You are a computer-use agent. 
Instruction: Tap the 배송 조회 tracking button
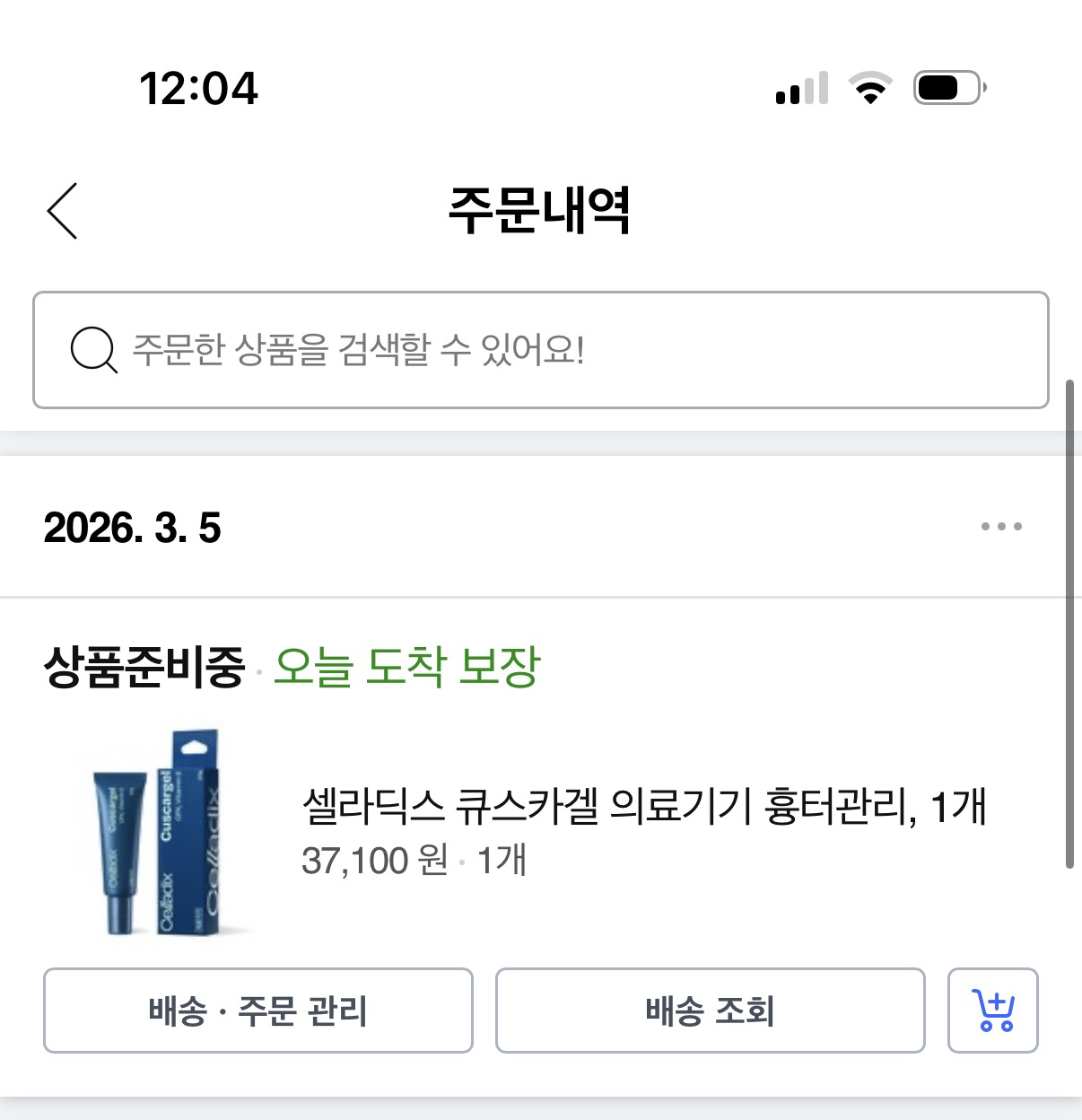710,1011
